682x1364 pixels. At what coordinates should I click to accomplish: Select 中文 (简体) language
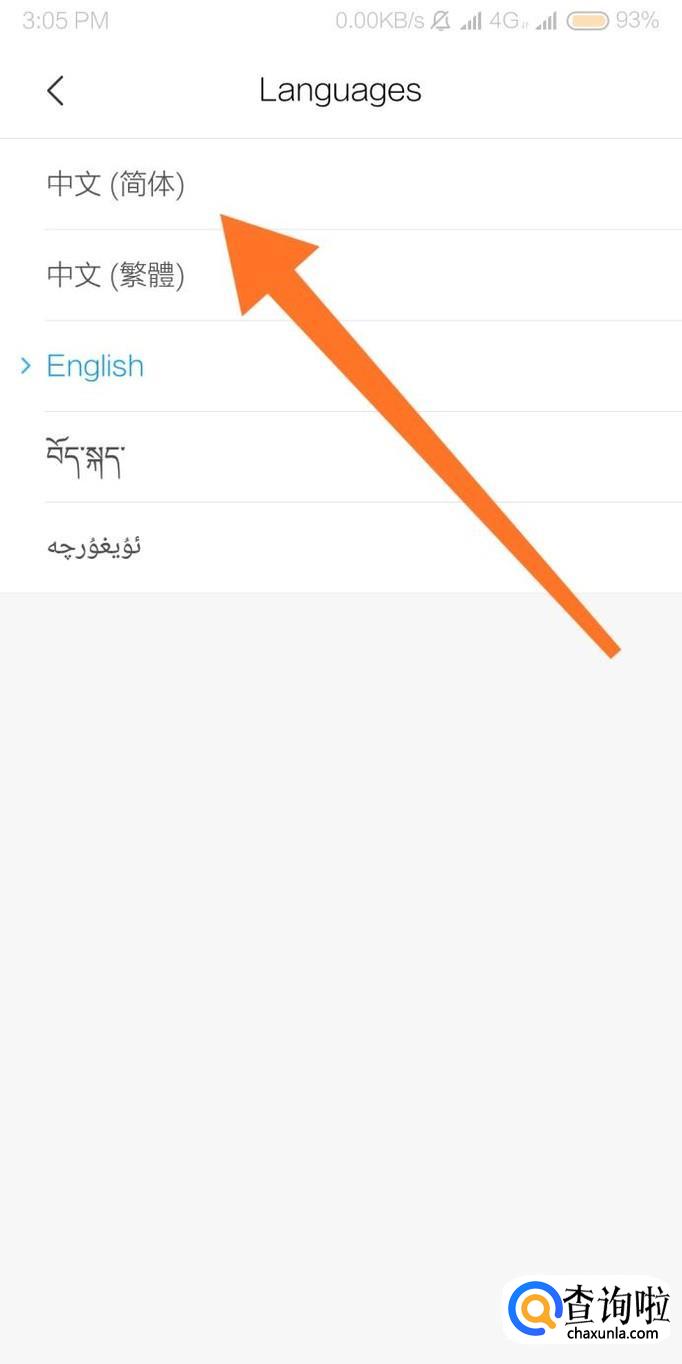[x=116, y=185]
